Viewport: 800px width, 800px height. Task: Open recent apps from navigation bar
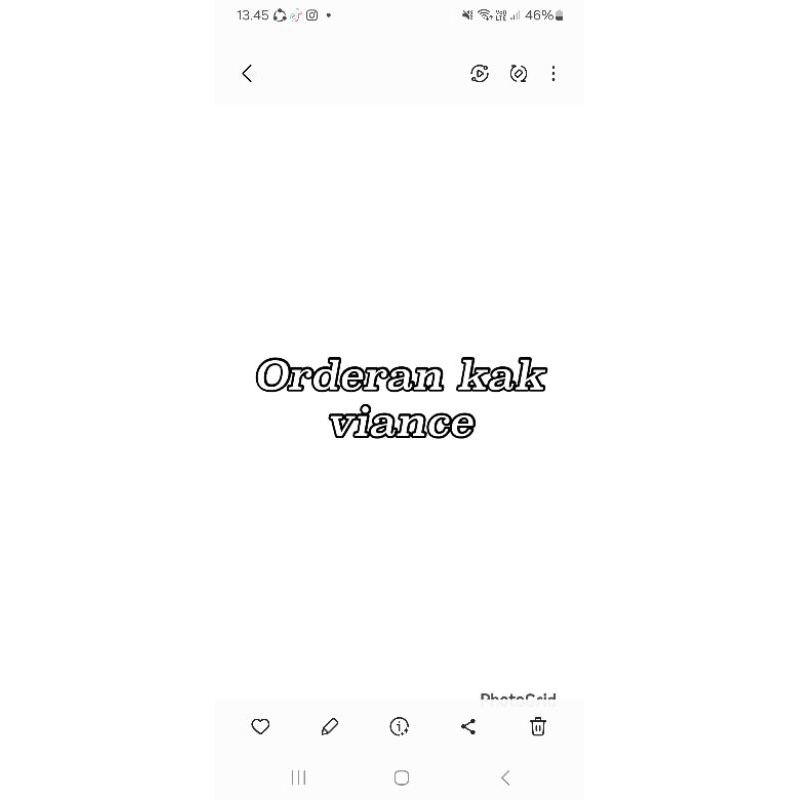[298, 777]
